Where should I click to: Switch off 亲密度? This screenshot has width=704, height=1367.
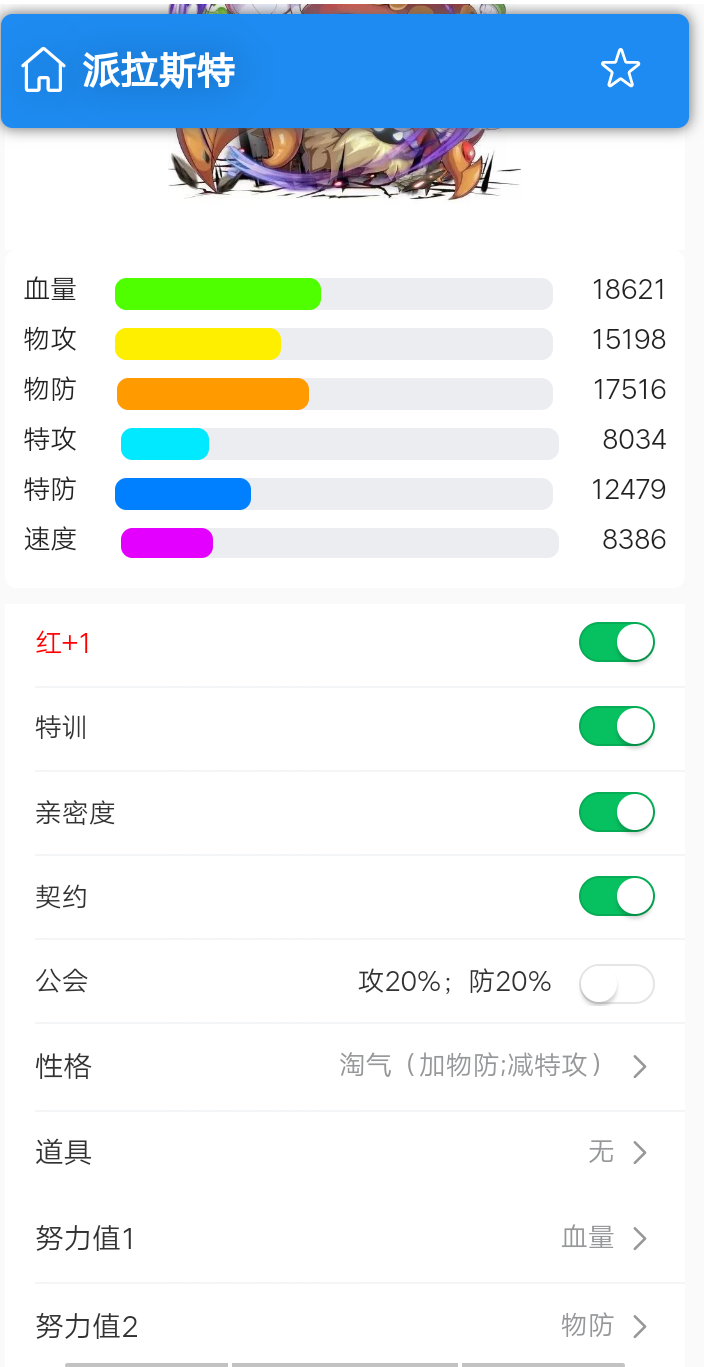click(x=616, y=812)
